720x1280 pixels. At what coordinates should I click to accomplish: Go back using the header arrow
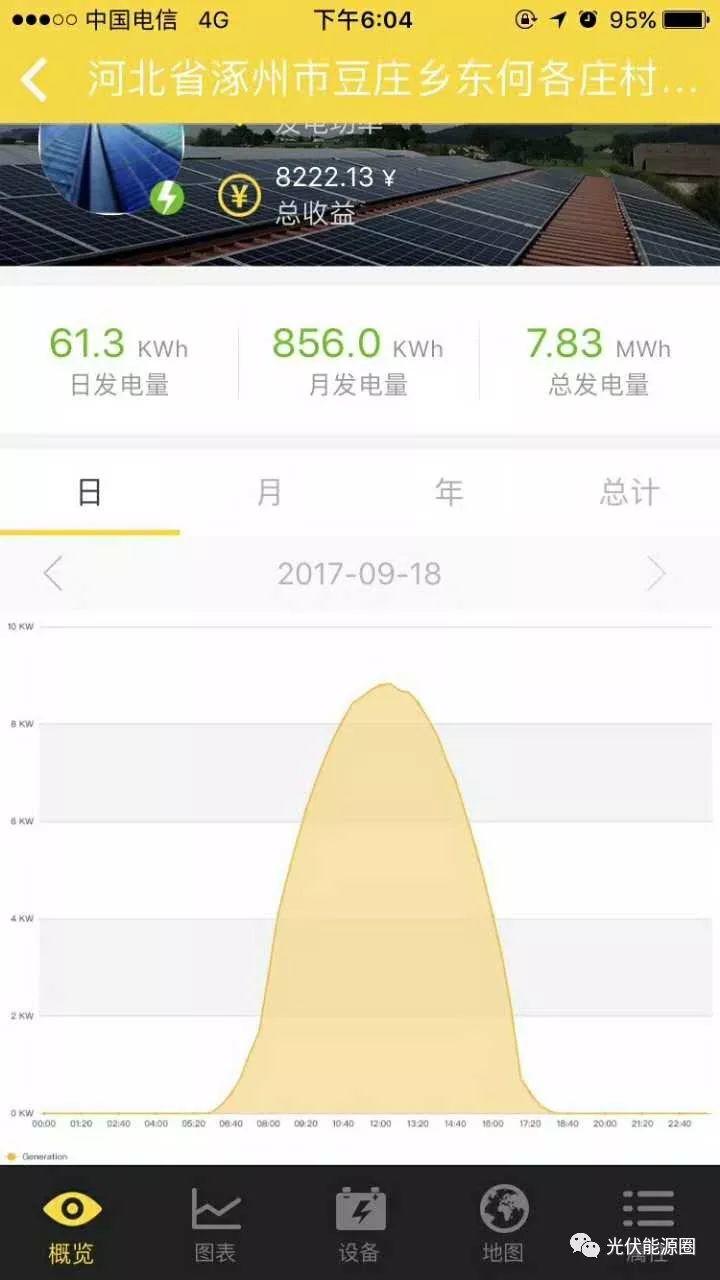(x=35, y=80)
